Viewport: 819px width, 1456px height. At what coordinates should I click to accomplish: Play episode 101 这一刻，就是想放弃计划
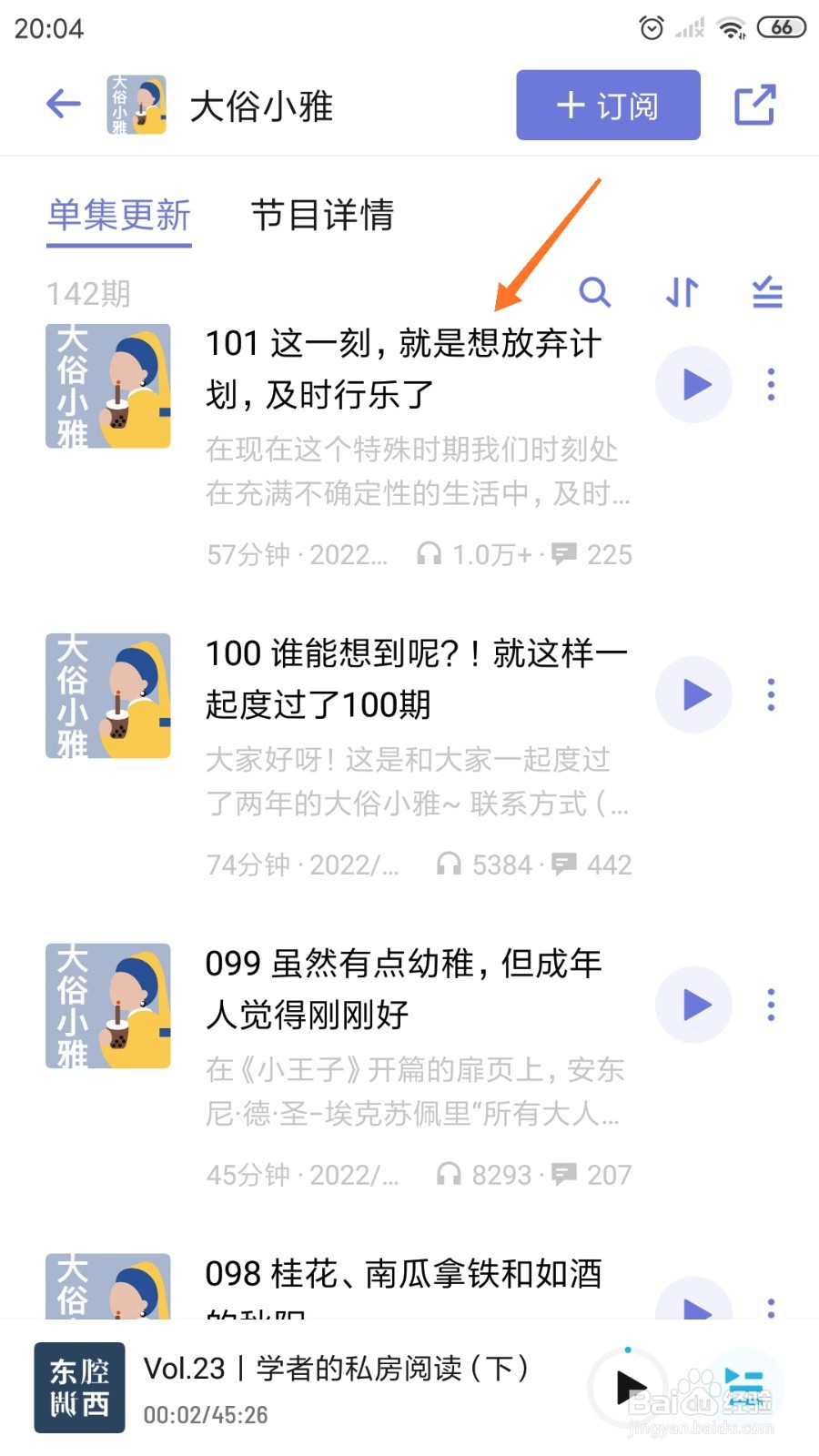click(x=694, y=385)
